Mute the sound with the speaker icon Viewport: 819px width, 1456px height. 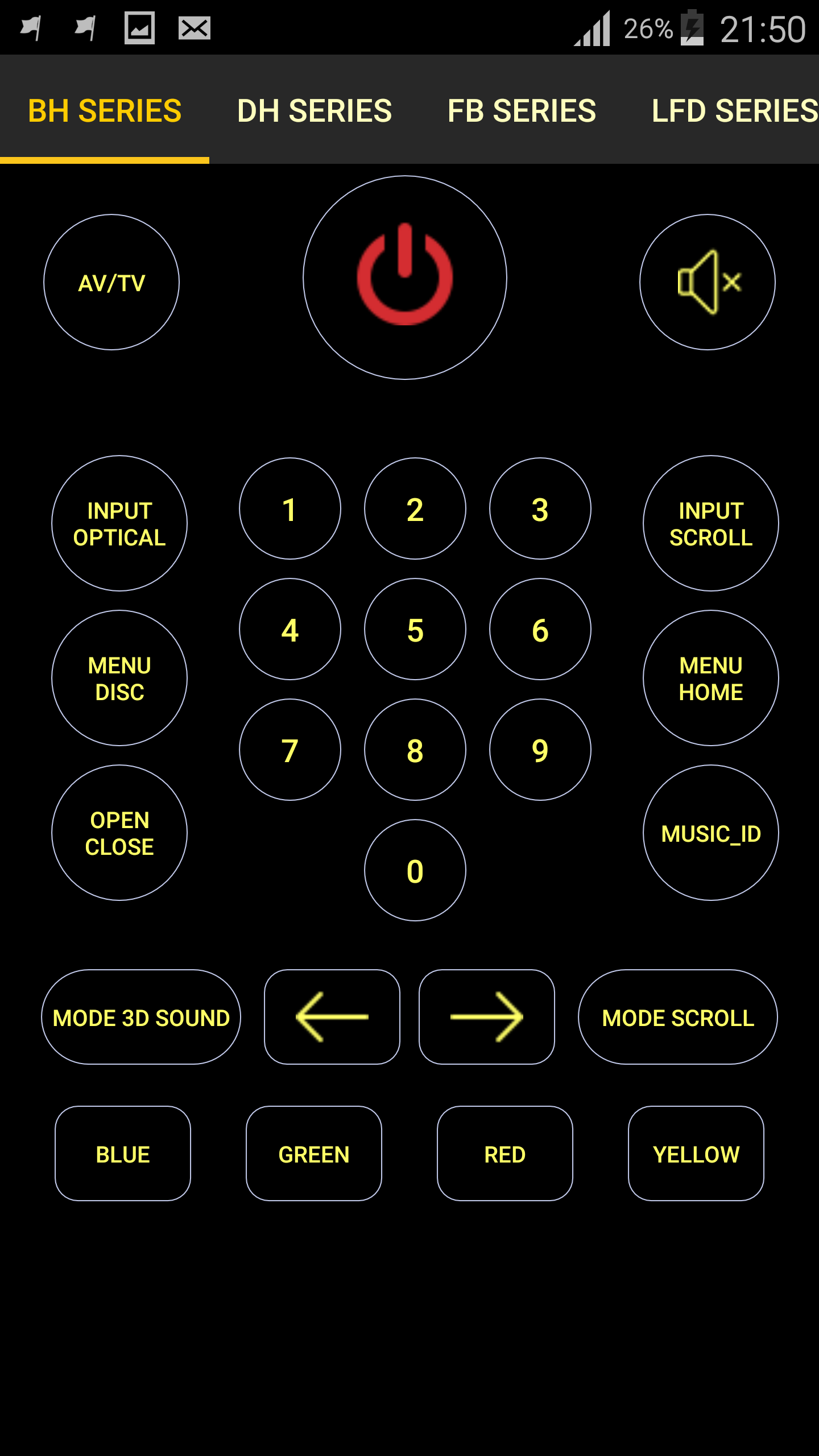pyautogui.click(x=707, y=282)
